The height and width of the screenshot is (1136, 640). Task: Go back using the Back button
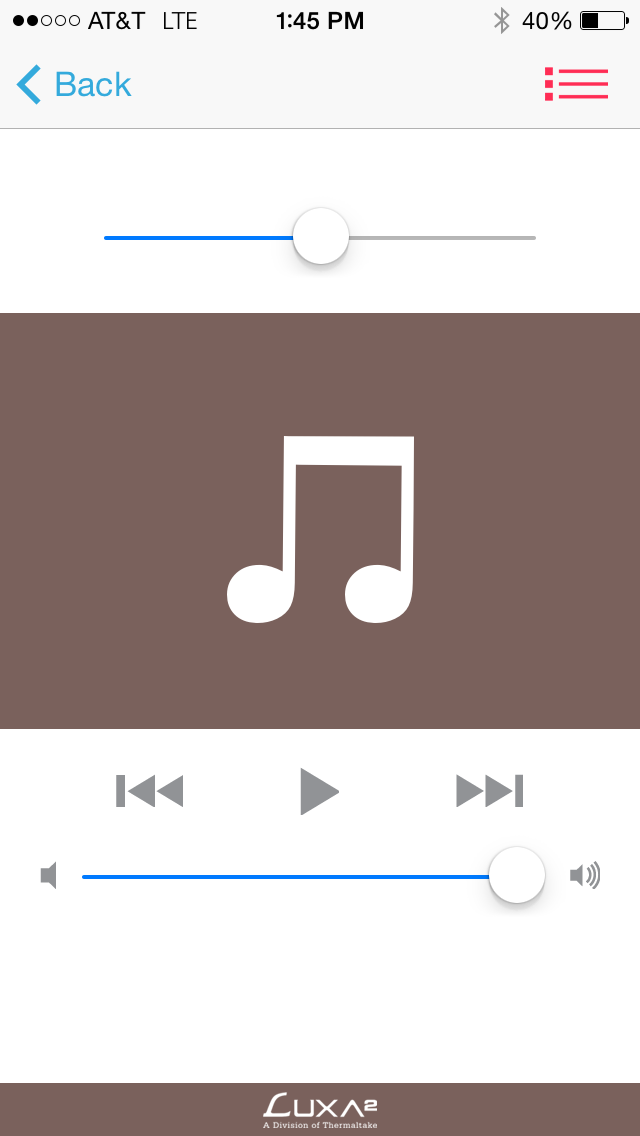click(74, 85)
